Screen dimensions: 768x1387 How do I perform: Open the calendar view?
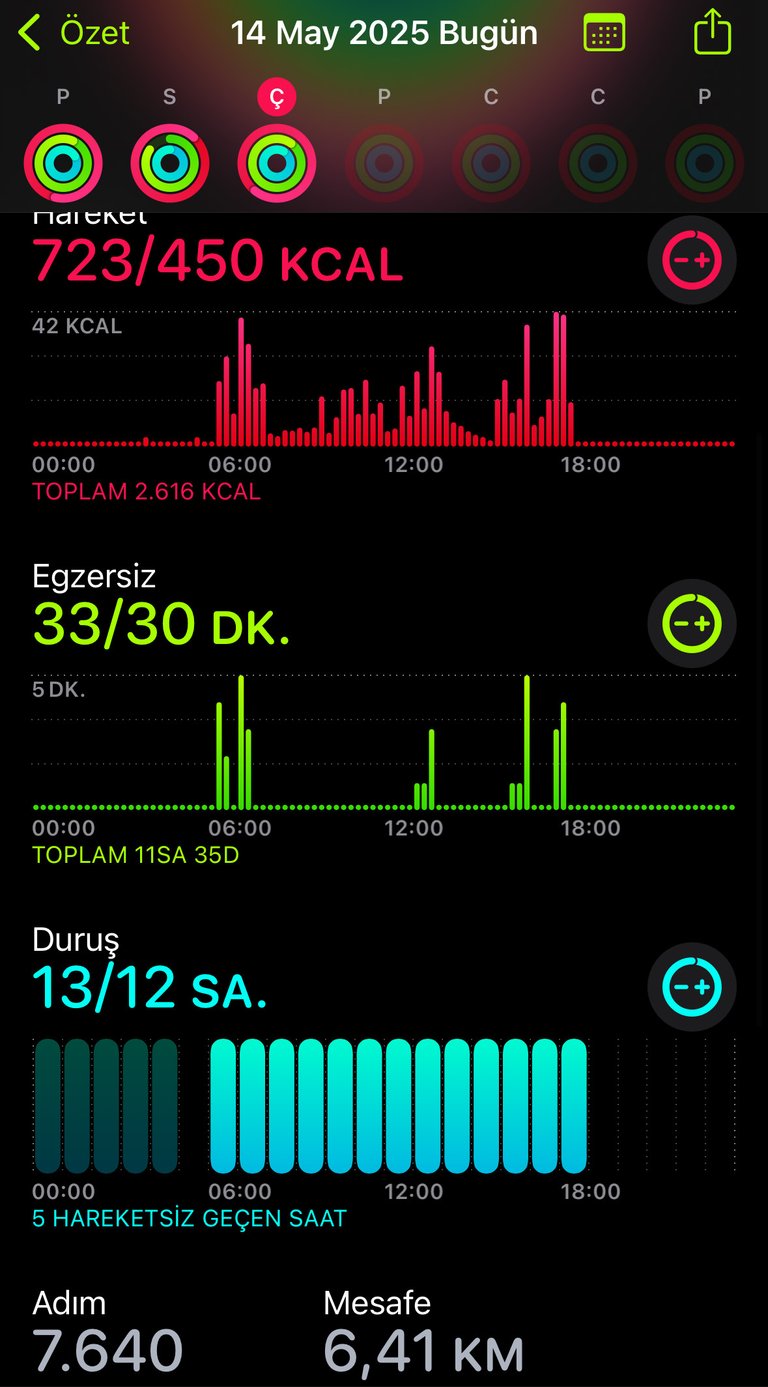[x=604, y=33]
